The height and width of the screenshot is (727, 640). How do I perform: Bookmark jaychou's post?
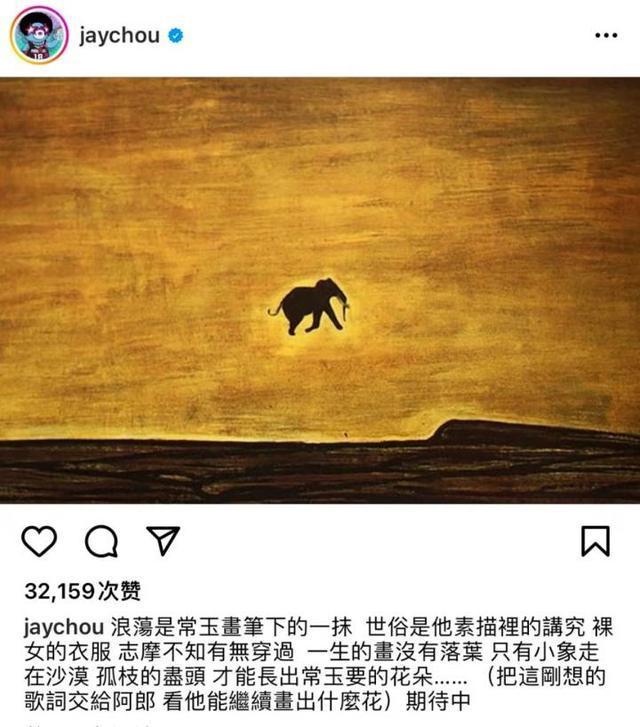pos(595,541)
